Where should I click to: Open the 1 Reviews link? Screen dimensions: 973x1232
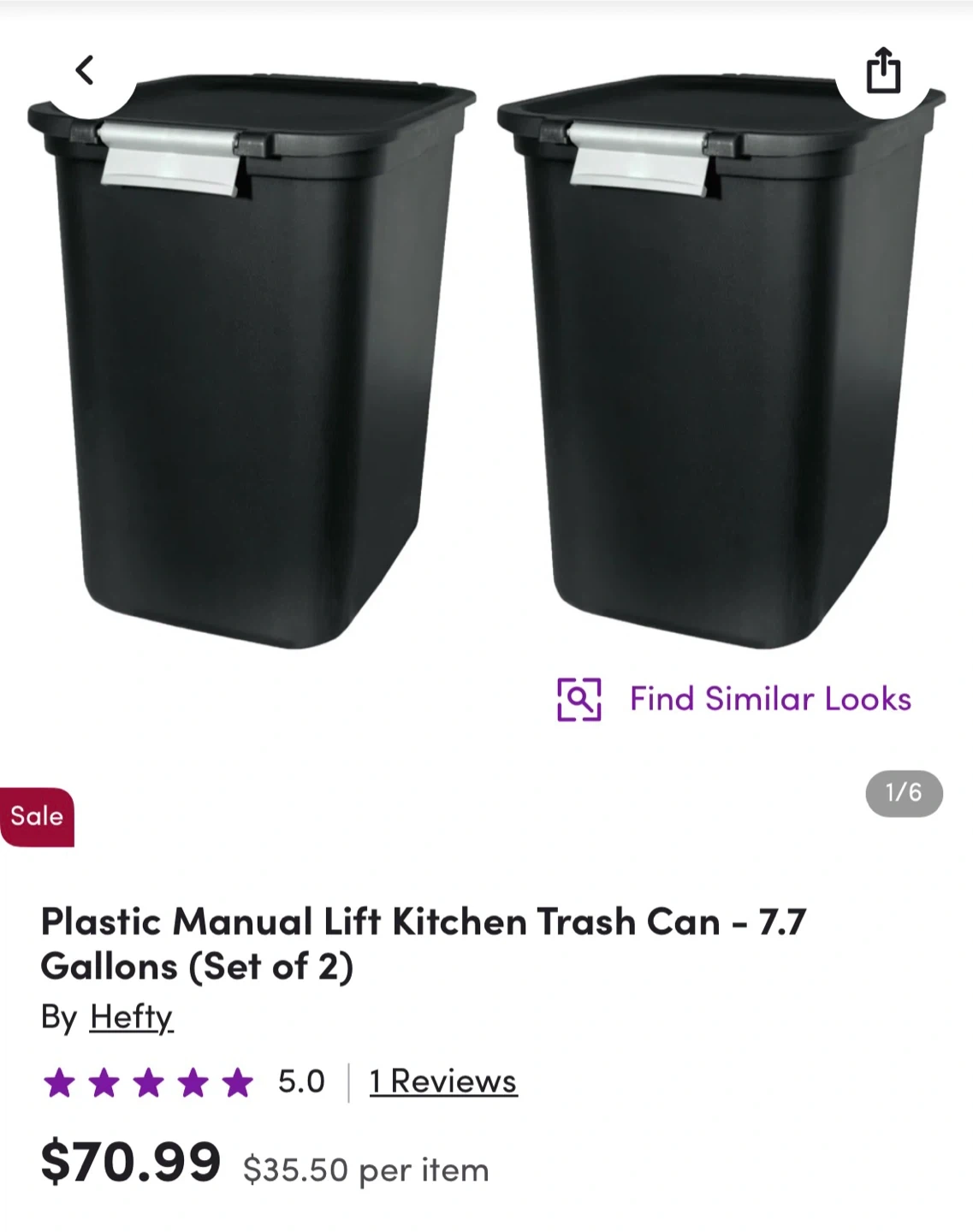(x=442, y=1081)
